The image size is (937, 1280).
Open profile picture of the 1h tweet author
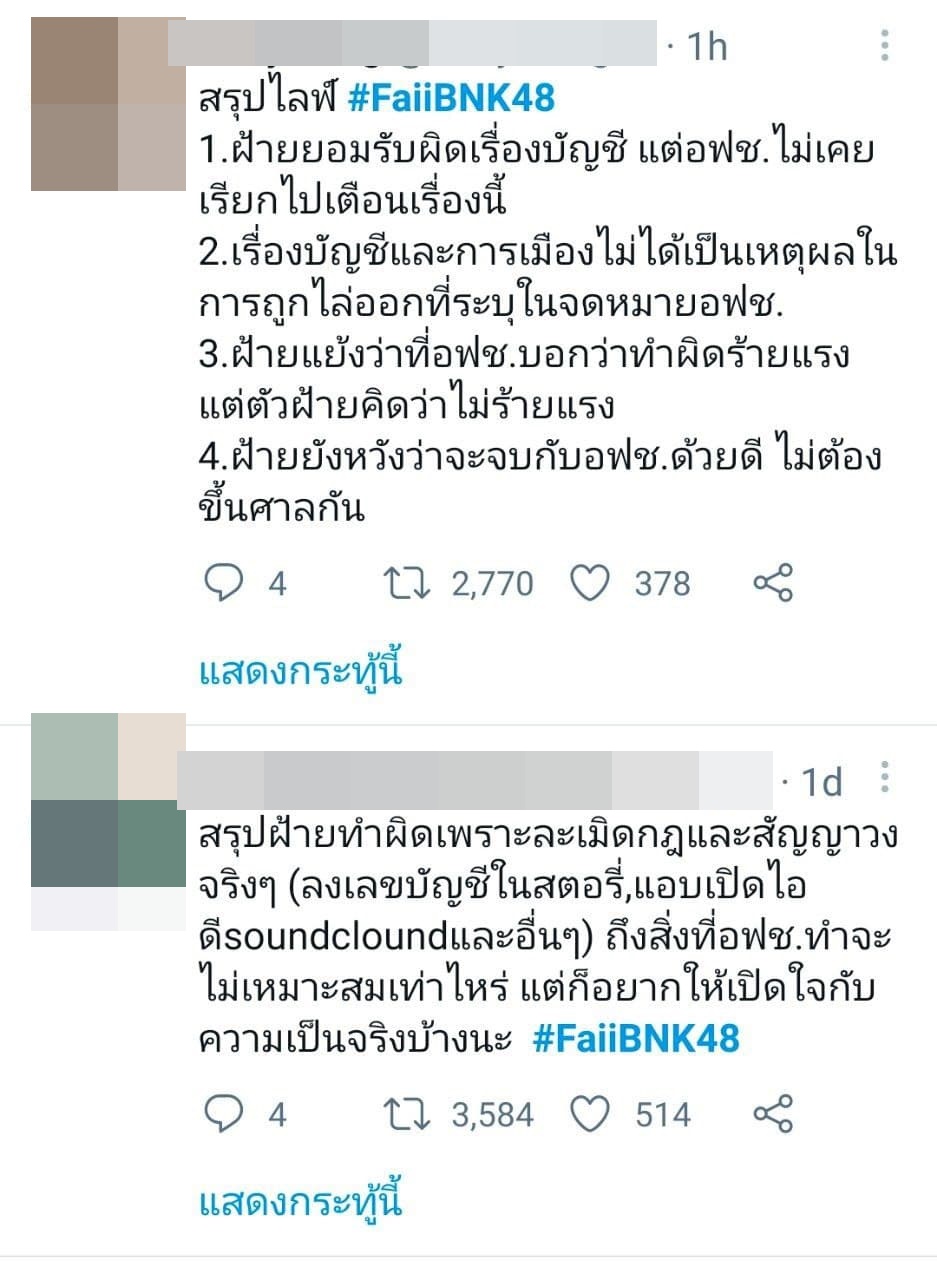pyautogui.click(x=108, y=104)
